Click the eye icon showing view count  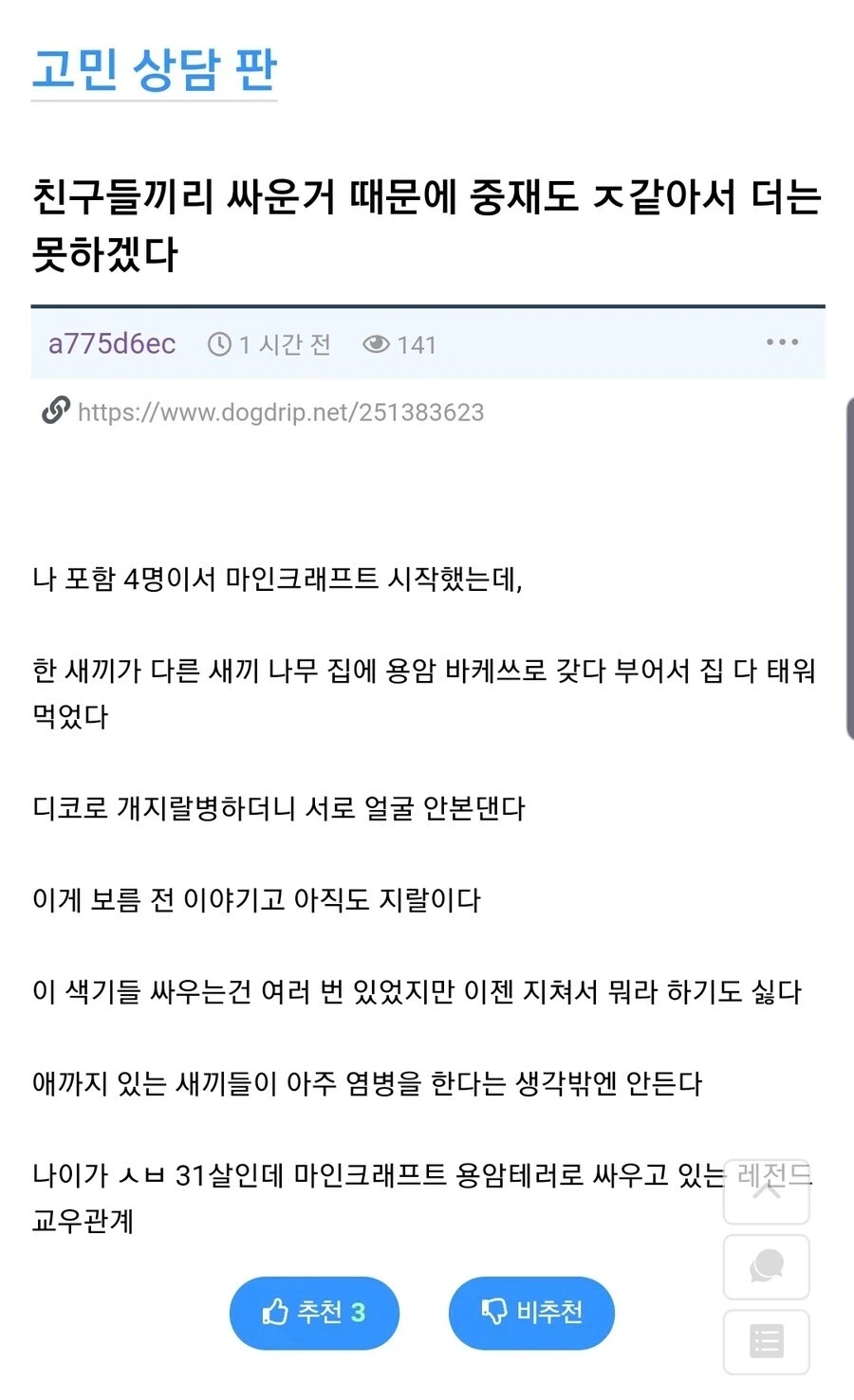point(374,344)
